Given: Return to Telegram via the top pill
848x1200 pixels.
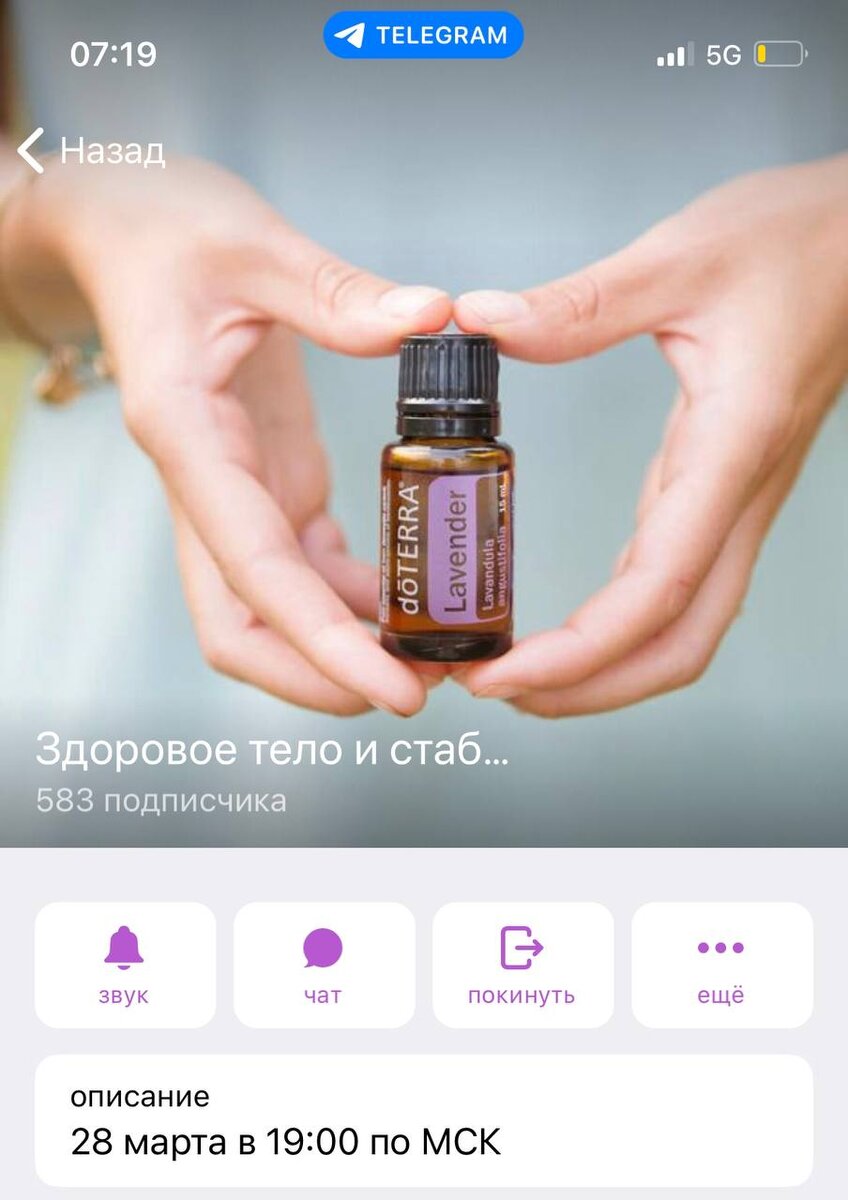Looking at the screenshot, I should tap(423, 36).
